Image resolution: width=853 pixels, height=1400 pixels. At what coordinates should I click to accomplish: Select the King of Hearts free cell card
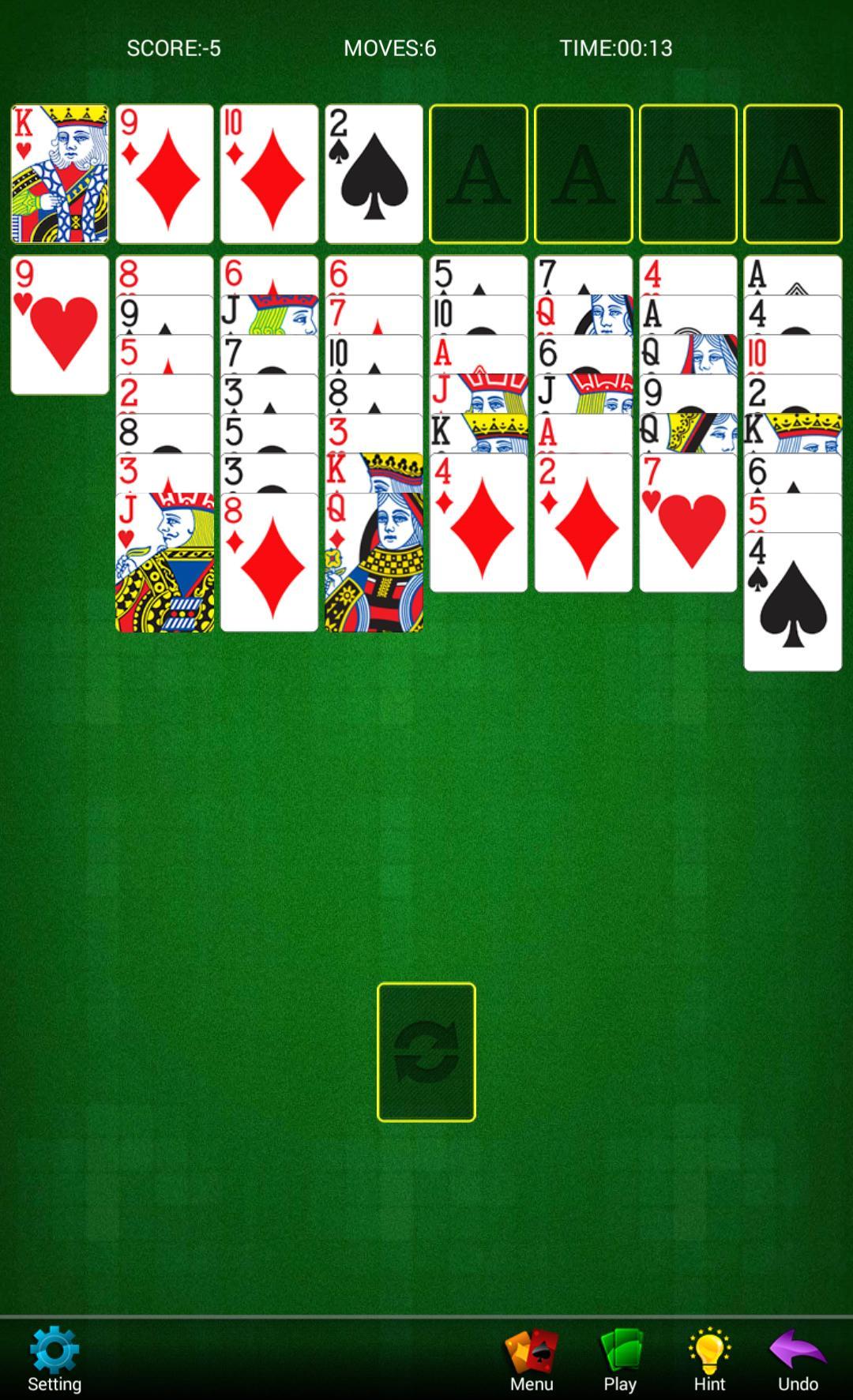60,174
